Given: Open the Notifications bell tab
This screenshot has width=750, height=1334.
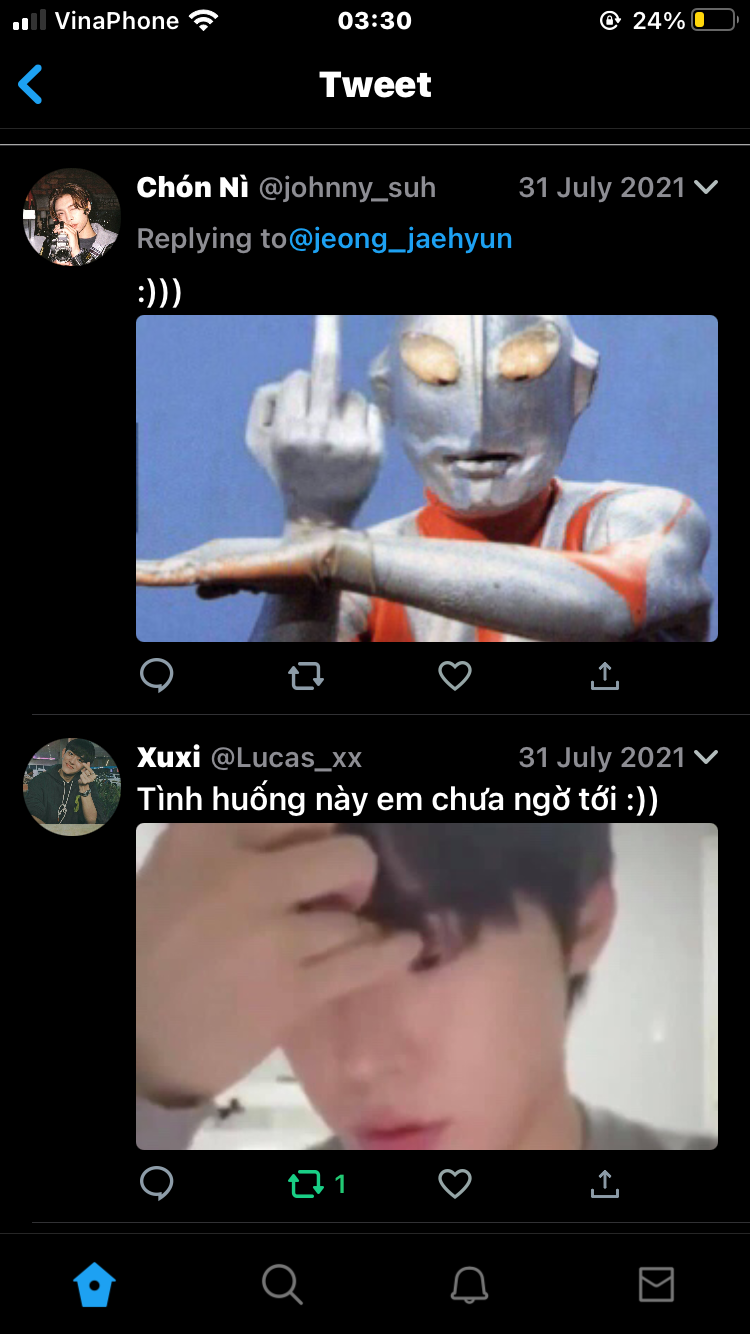Looking at the screenshot, I should 469,1284.
